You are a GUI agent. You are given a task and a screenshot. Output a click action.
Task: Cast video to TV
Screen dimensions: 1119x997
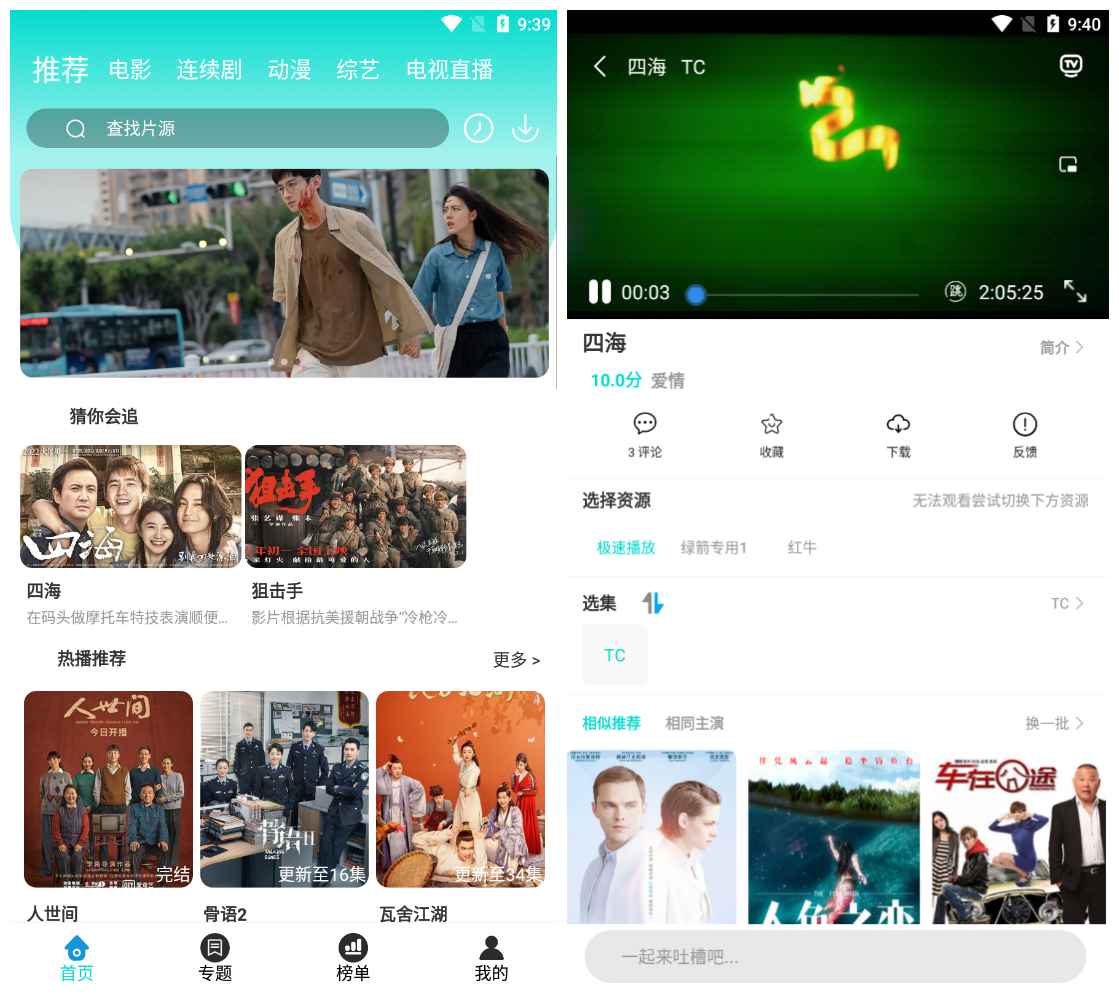tap(1071, 66)
